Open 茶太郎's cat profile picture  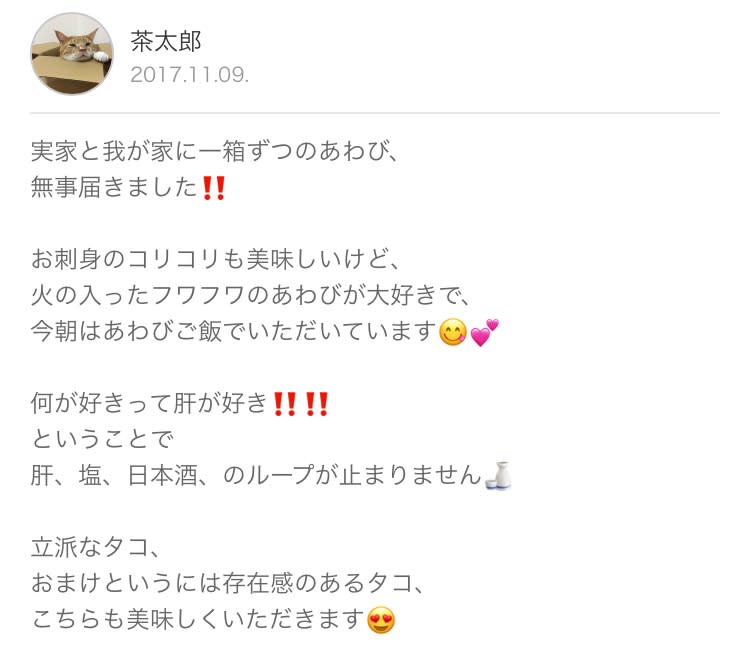(x=71, y=54)
